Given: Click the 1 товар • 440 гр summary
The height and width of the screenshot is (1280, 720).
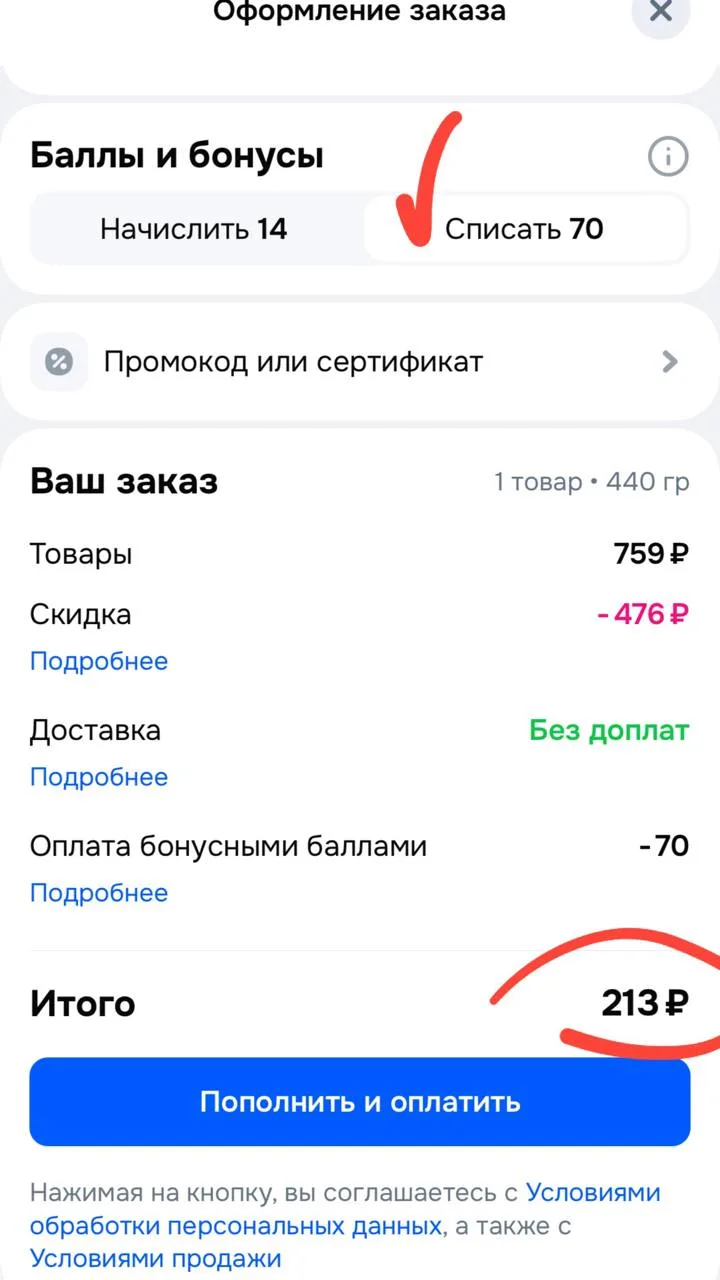Looking at the screenshot, I should click(593, 482).
